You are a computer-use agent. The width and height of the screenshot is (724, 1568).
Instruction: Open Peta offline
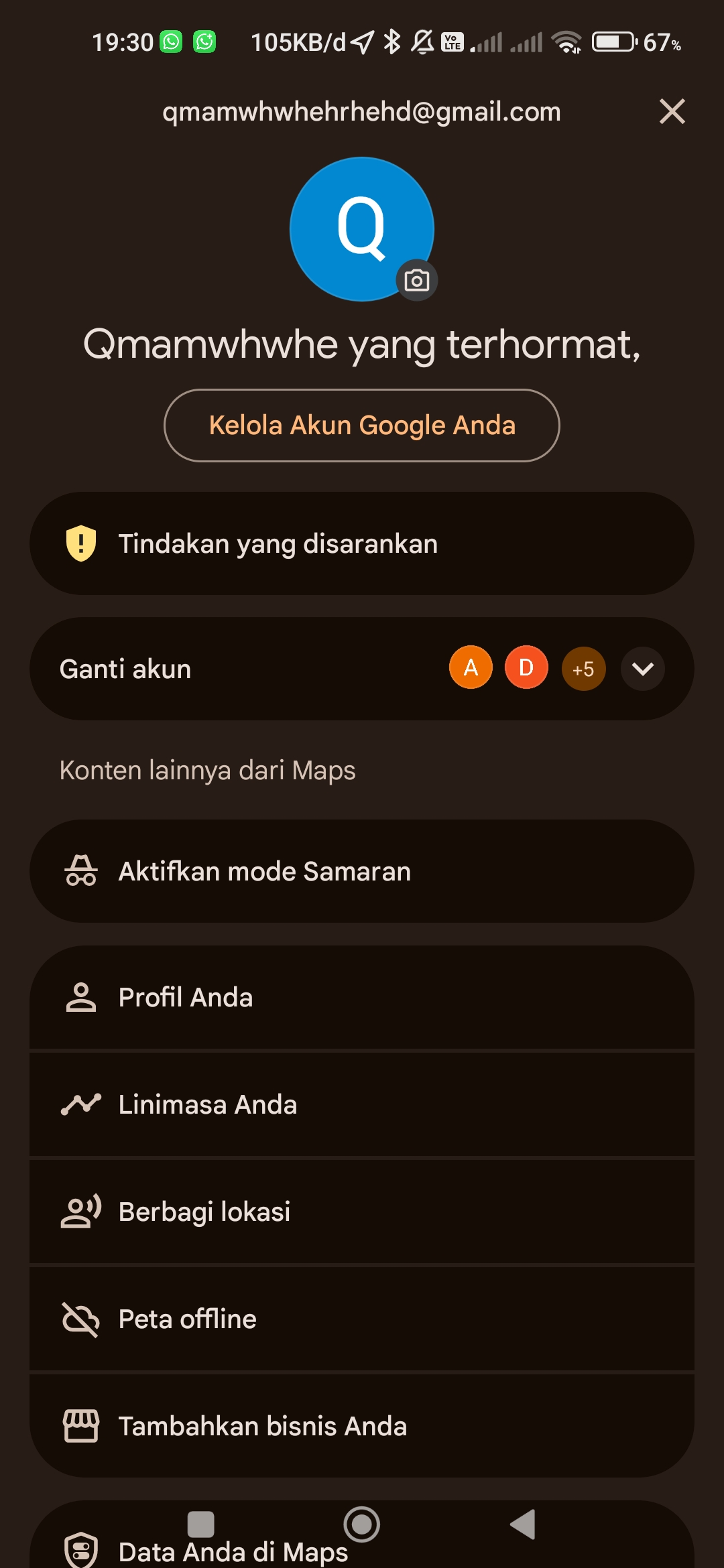coord(362,1319)
